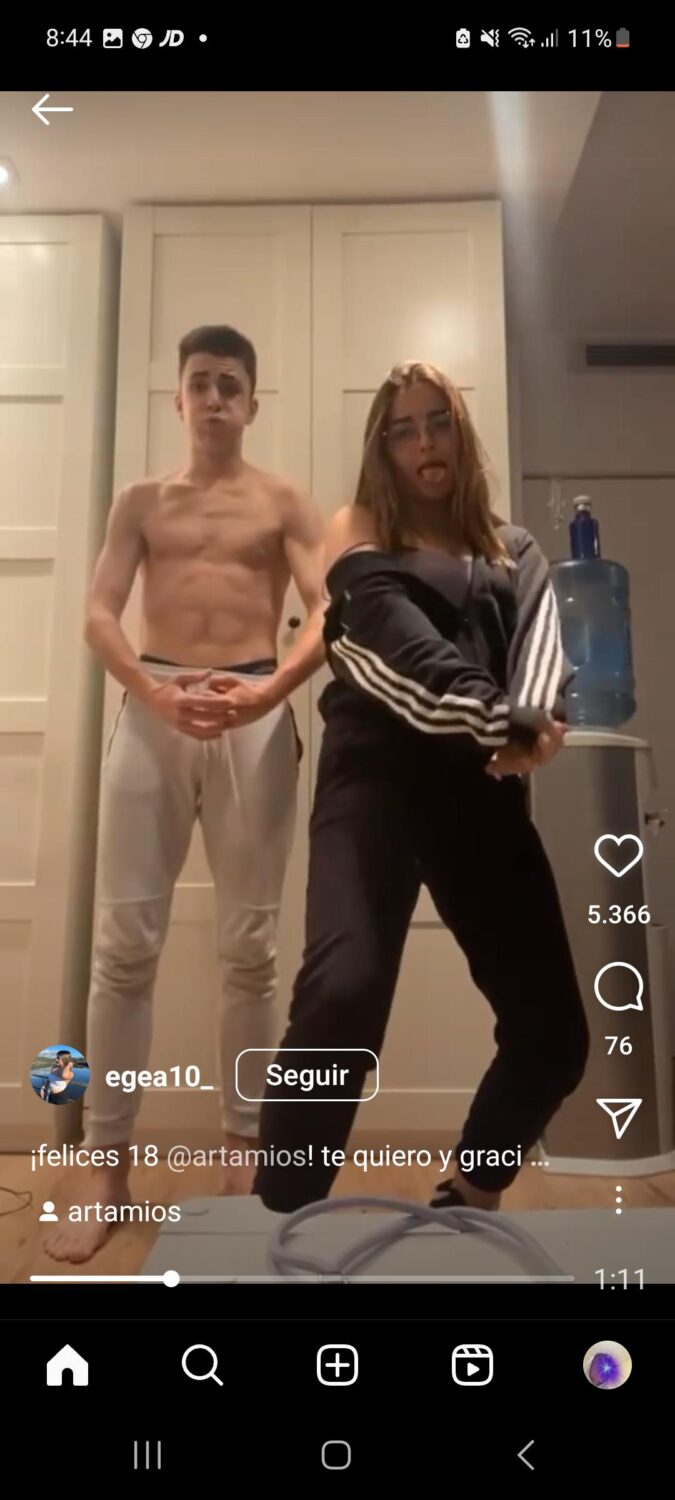Tap the system back button
675x1500 pixels.
[x=526, y=1455]
